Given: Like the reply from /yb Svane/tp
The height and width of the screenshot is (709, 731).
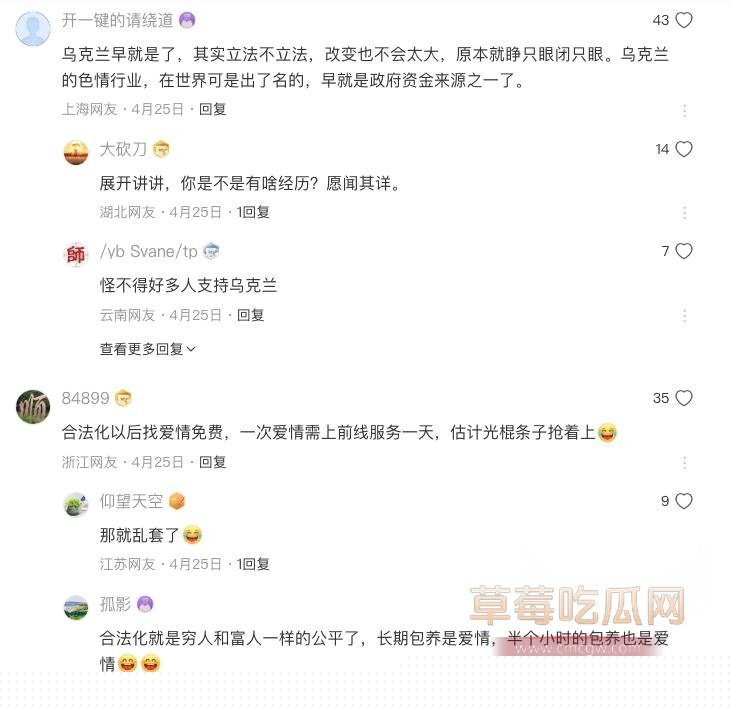Looking at the screenshot, I should pos(684,251).
